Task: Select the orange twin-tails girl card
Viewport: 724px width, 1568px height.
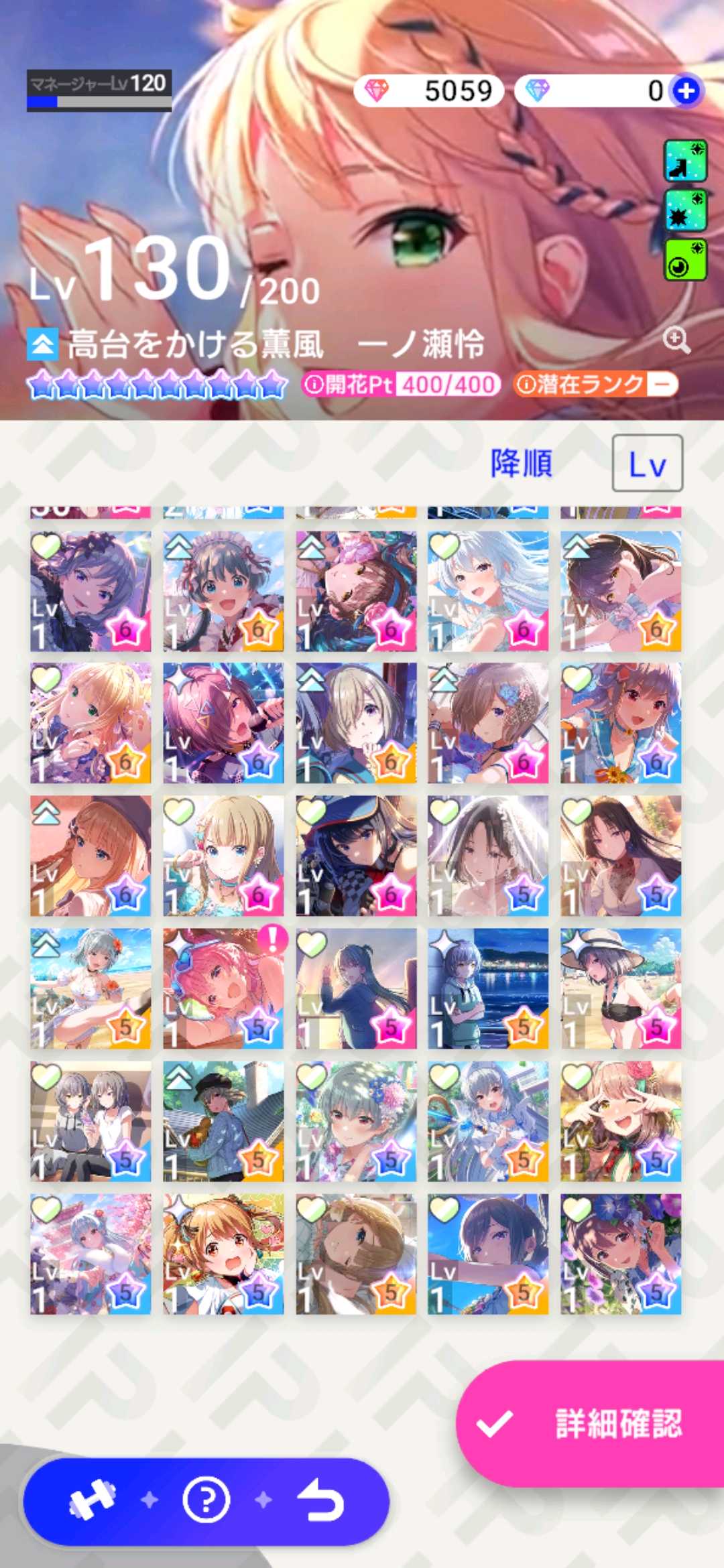Action: [x=223, y=1254]
